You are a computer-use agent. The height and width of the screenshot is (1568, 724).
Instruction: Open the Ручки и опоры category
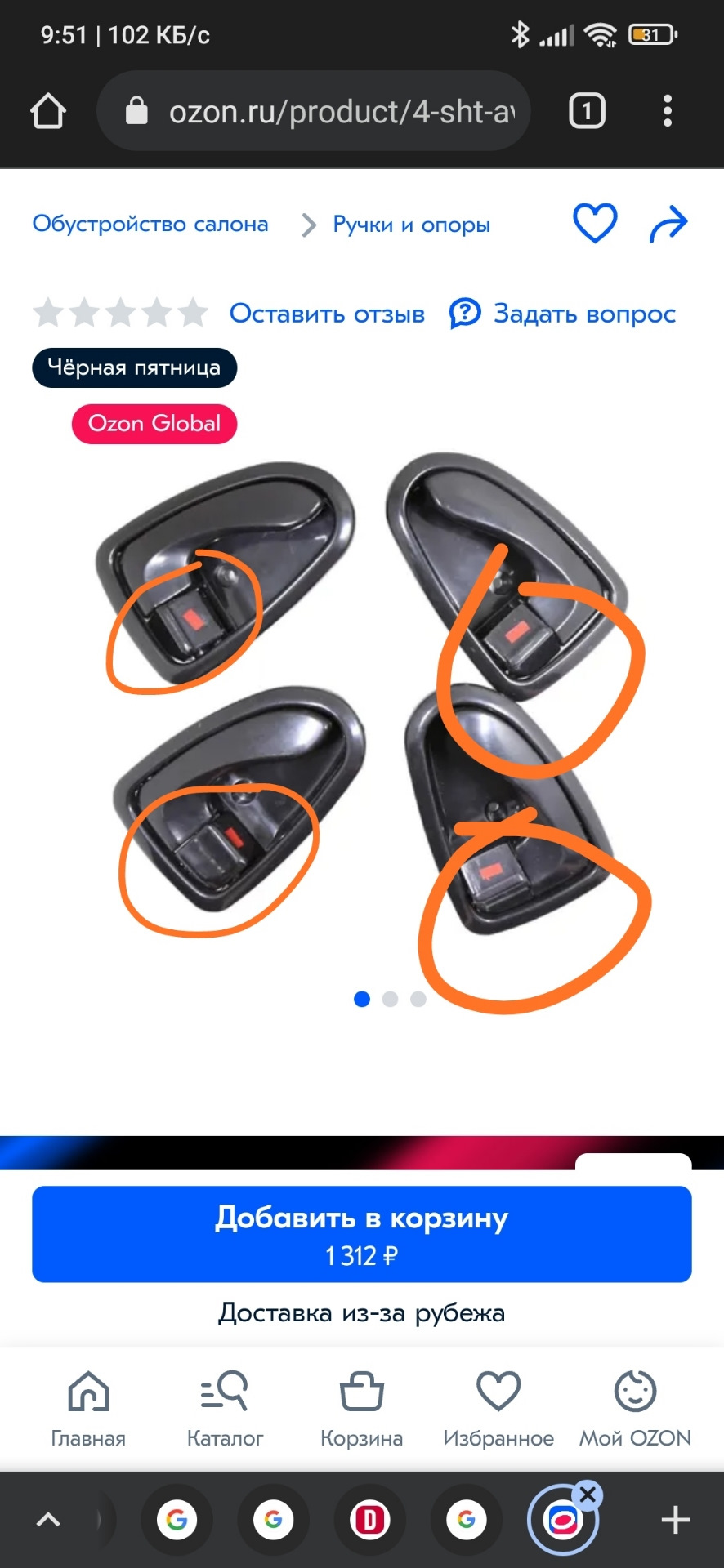[411, 225]
